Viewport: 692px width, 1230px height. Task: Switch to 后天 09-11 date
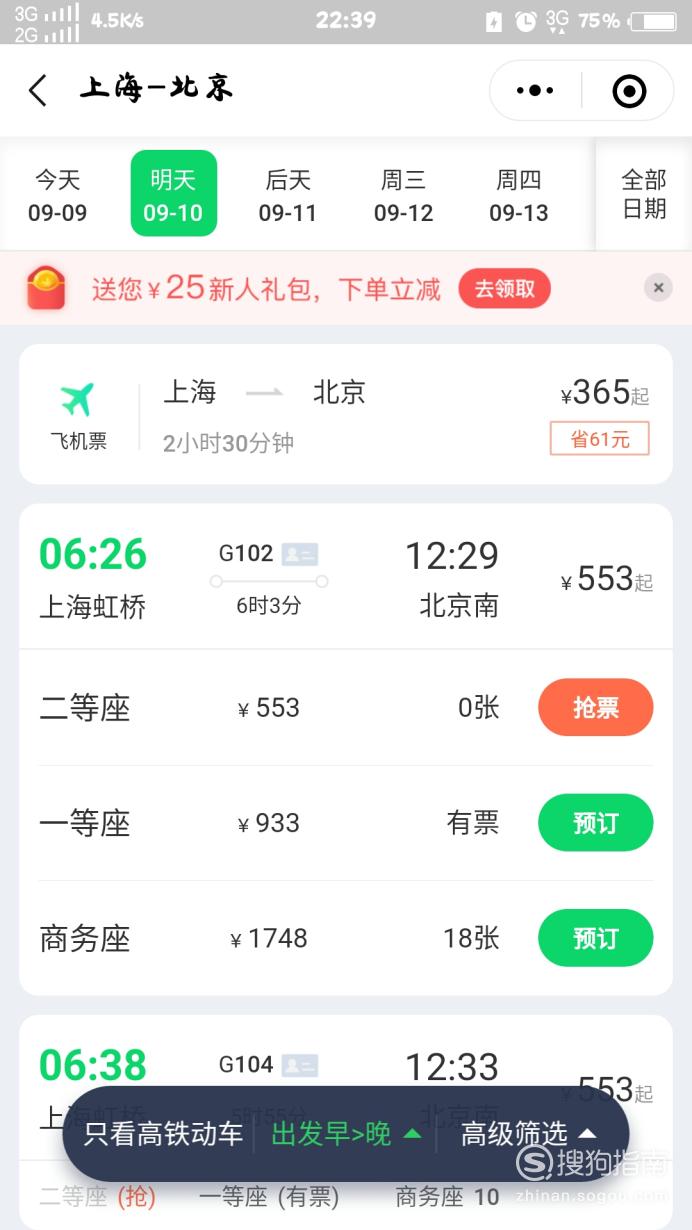click(288, 195)
